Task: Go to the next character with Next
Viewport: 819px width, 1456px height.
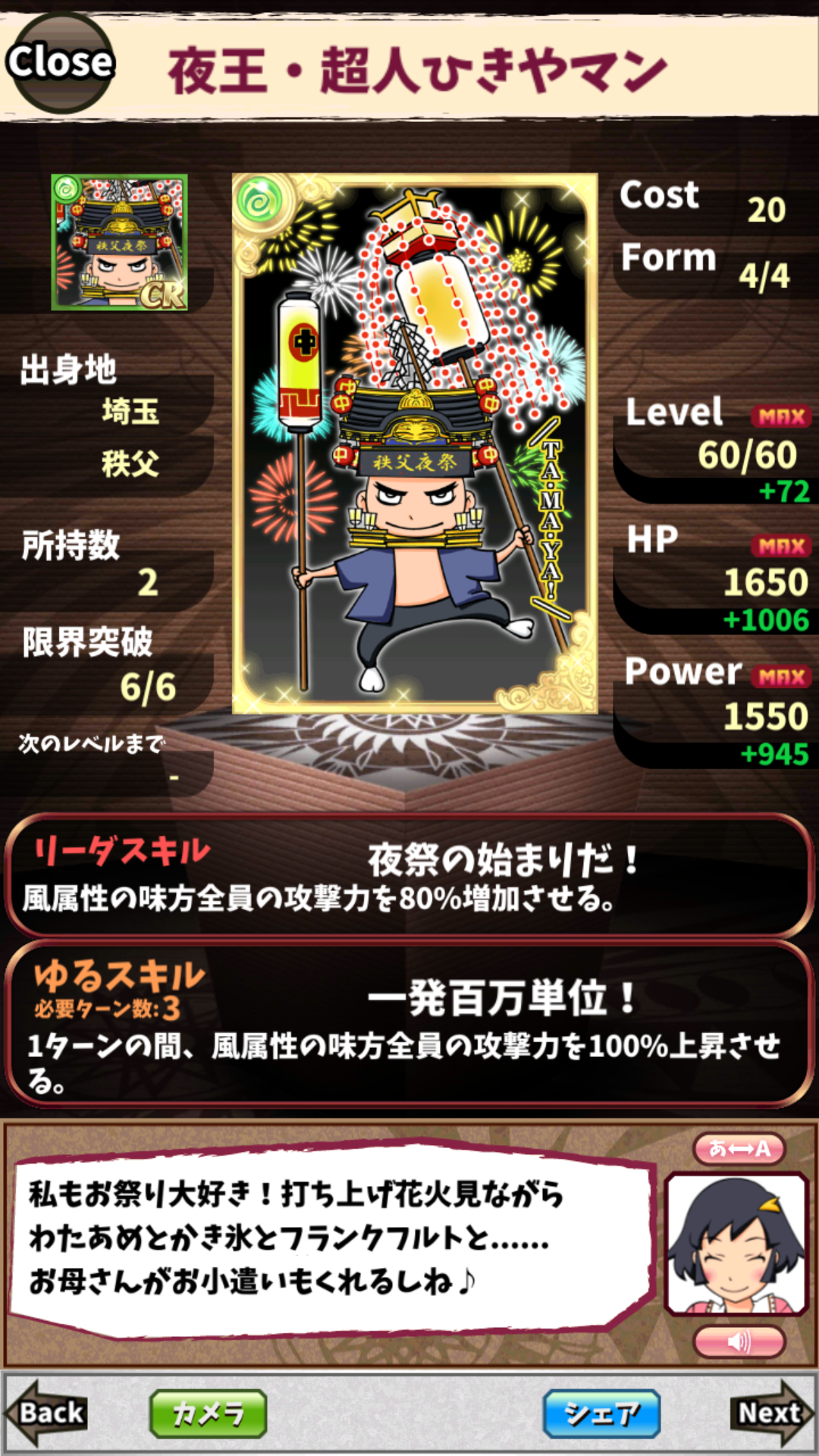Action: tap(770, 1413)
